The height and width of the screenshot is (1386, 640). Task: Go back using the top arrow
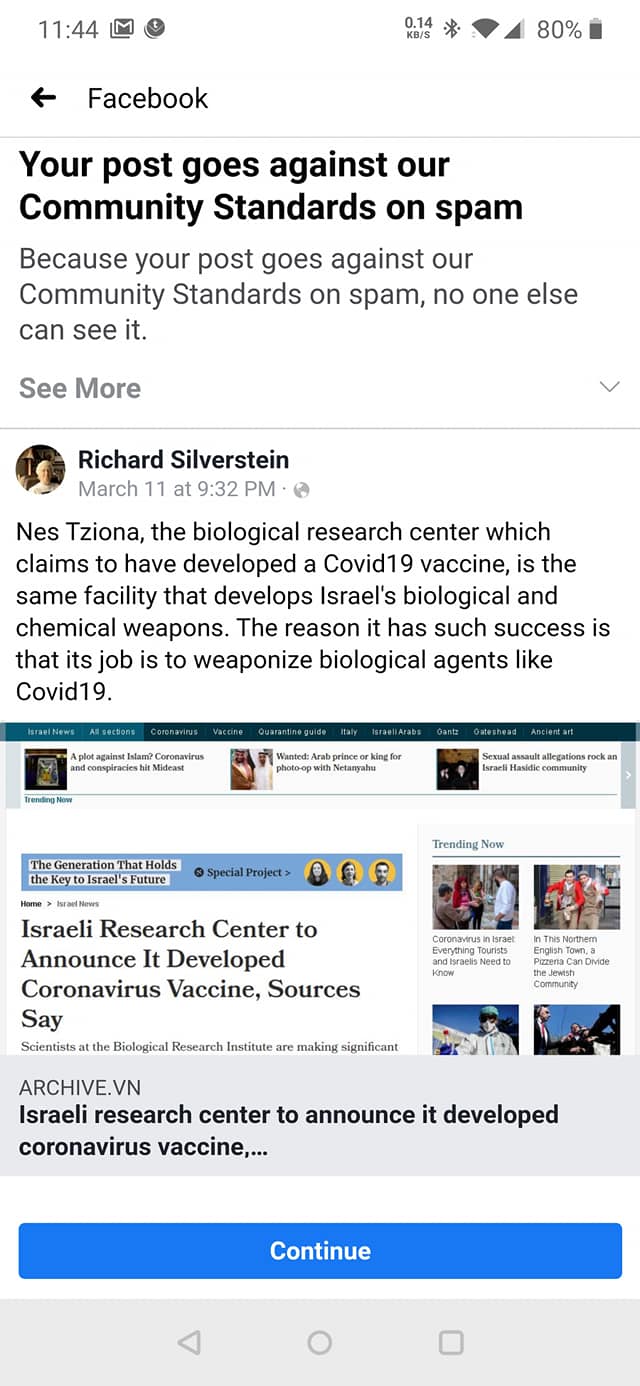43,97
